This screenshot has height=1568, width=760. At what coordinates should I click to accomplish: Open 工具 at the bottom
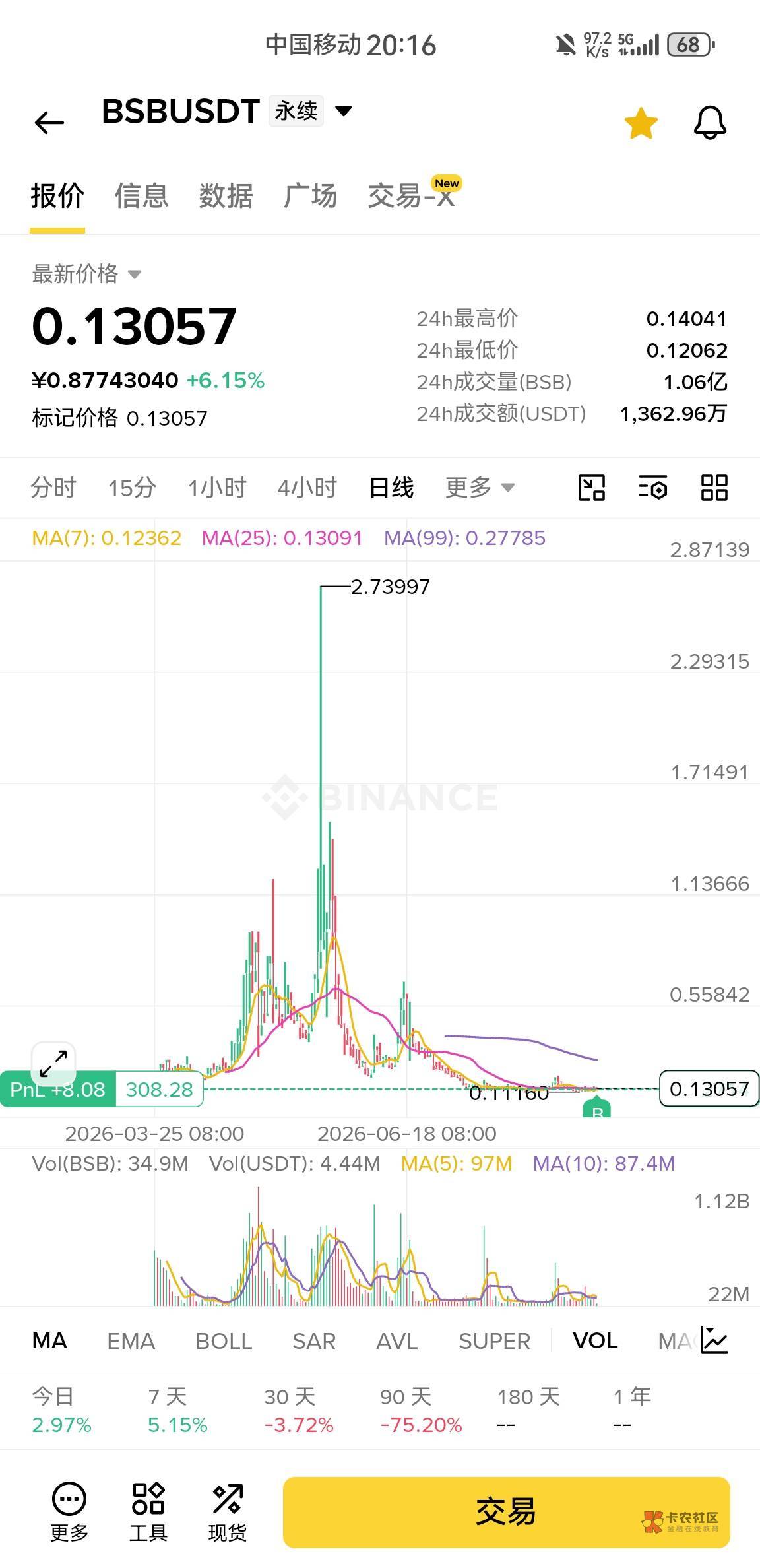(x=148, y=1512)
